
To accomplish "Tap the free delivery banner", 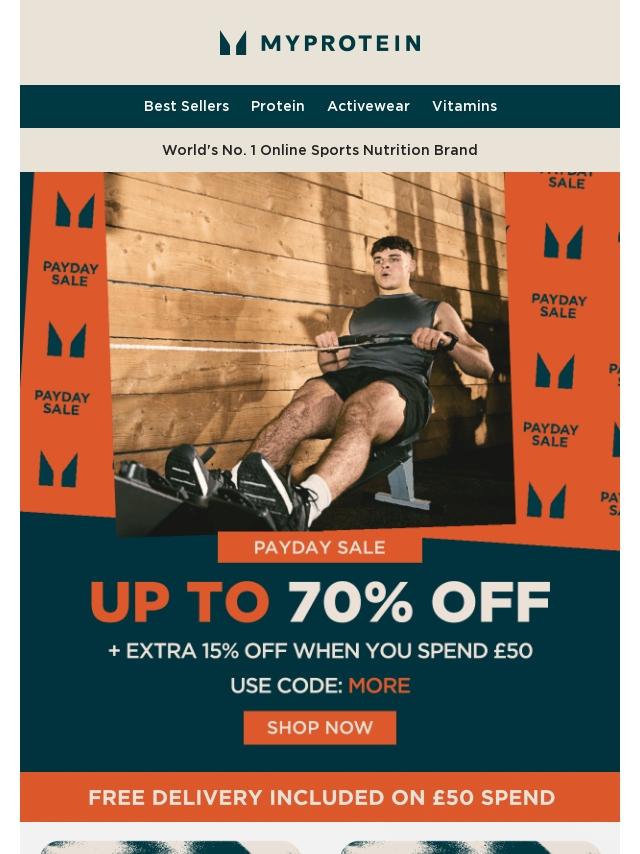I will tap(320, 797).
